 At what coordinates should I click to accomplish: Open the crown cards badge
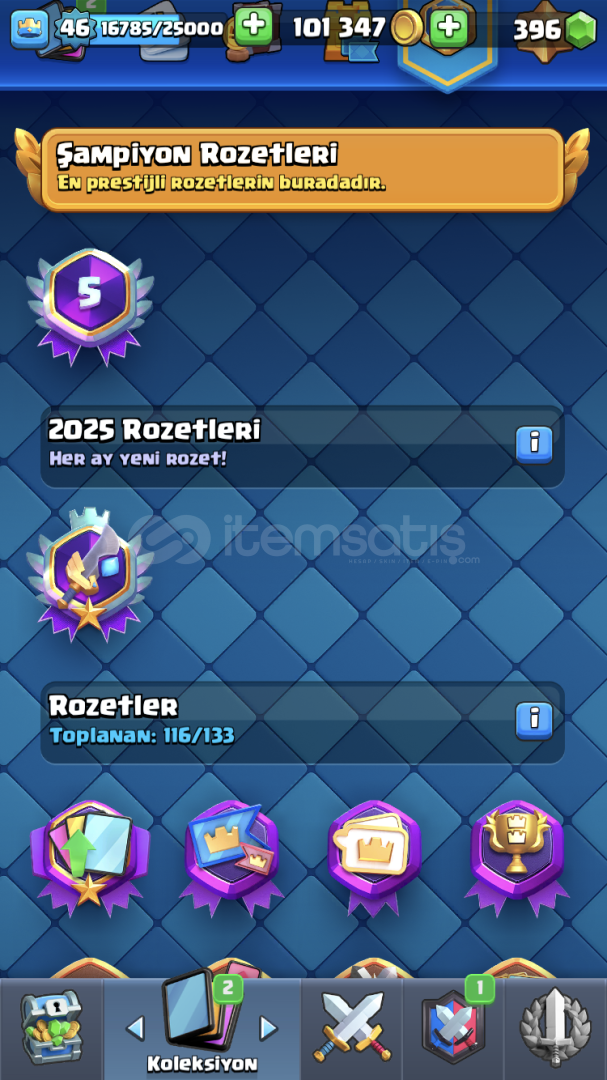click(x=374, y=858)
